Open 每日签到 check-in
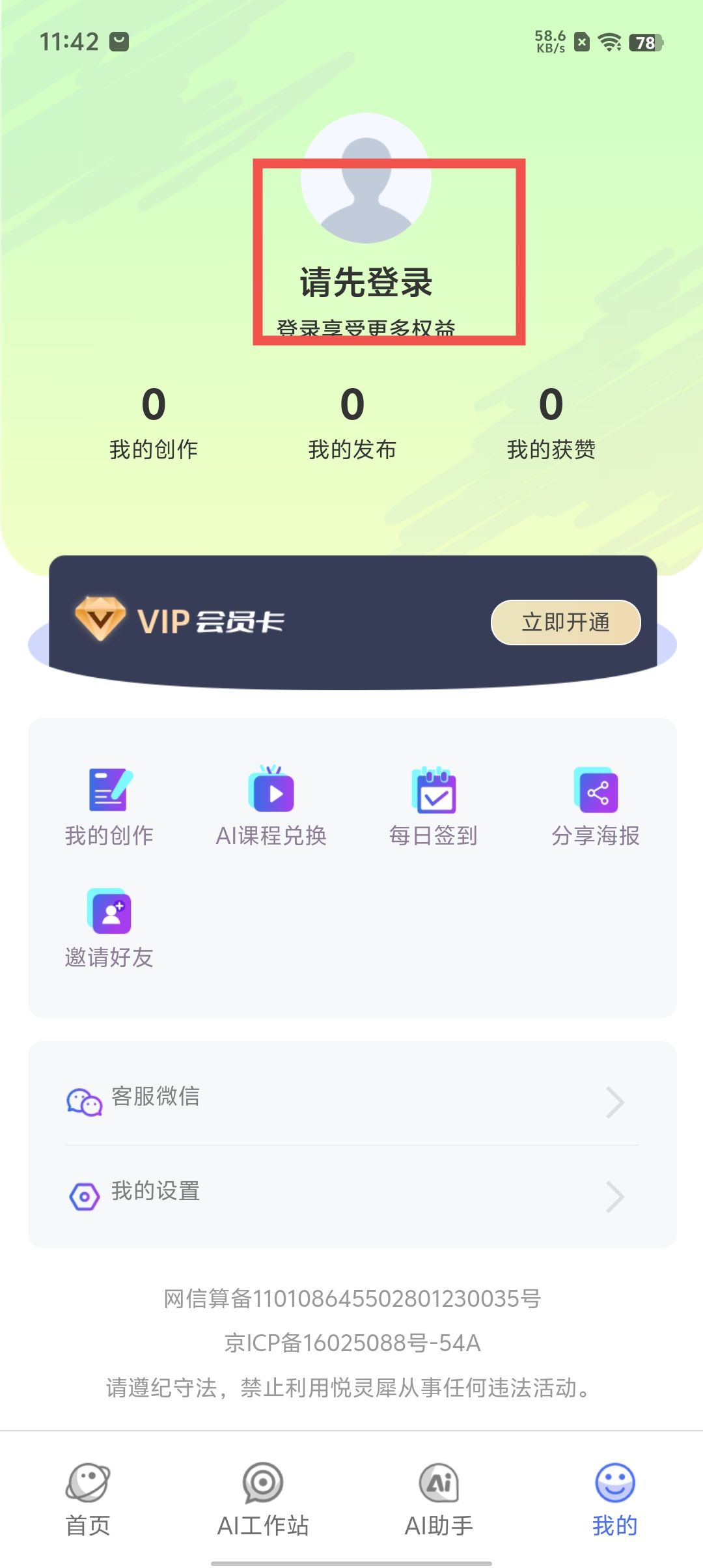 [434, 806]
